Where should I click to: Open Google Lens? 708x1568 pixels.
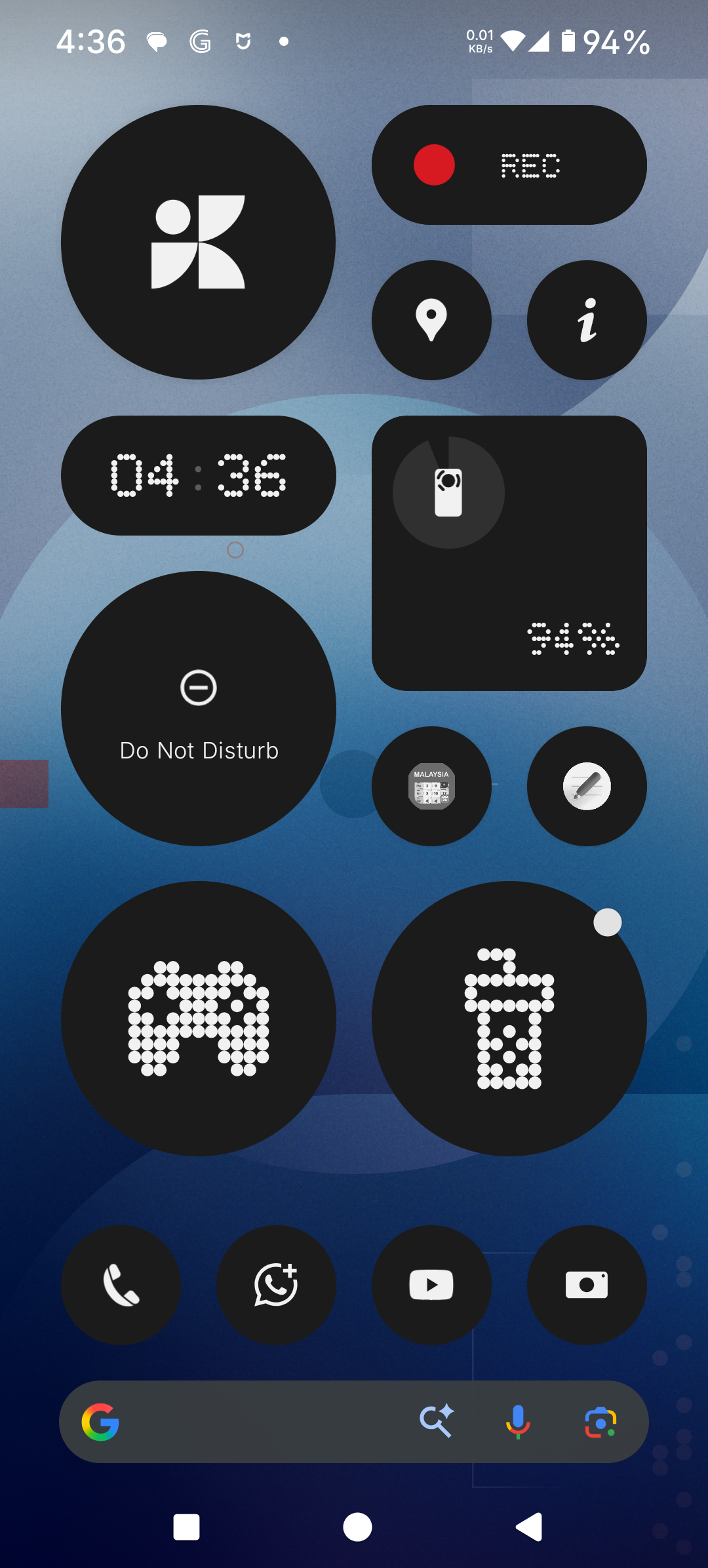click(600, 1422)
